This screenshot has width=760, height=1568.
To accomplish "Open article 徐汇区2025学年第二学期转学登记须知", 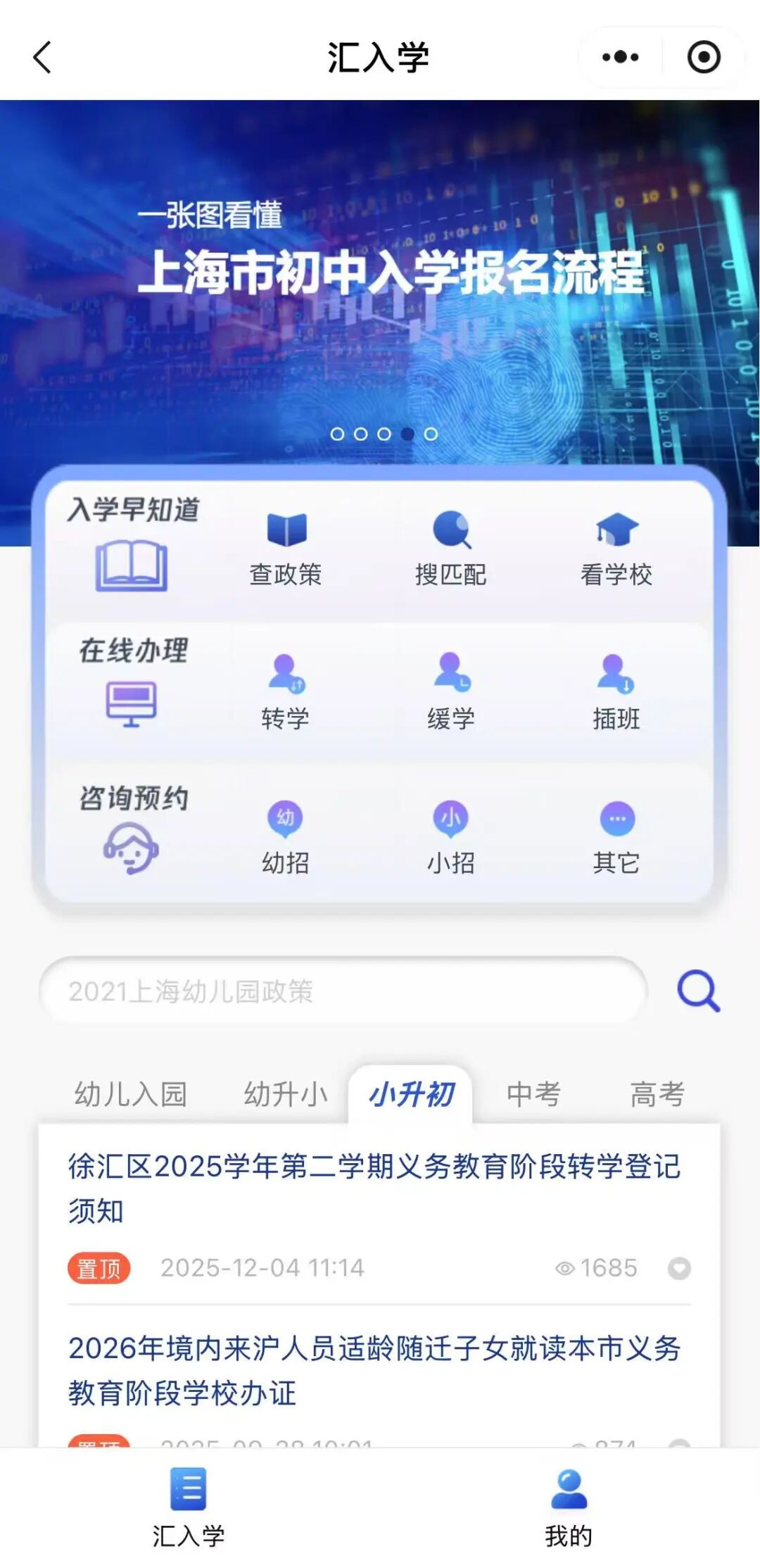I will click(374, 1188).
